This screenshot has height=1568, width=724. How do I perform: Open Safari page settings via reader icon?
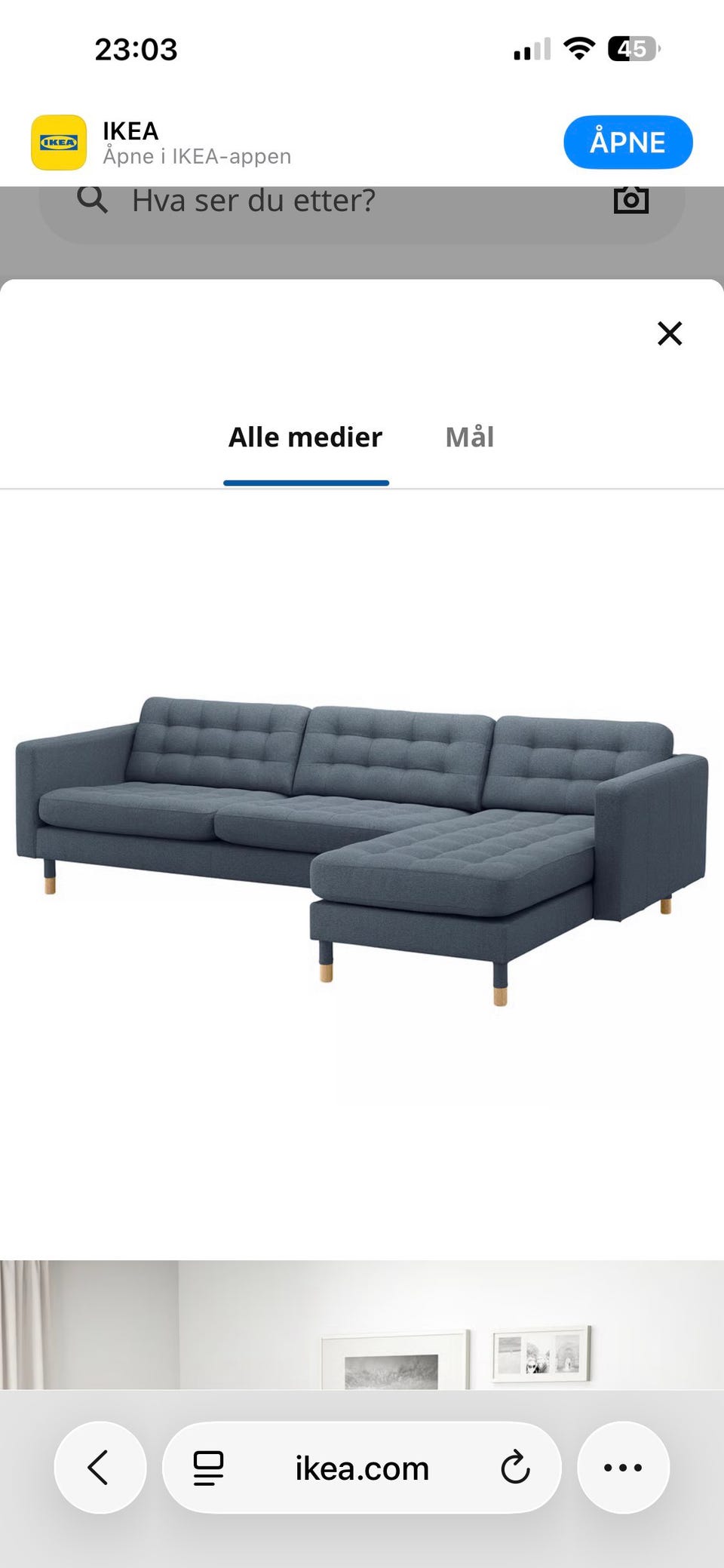(x=207, y=1467)
